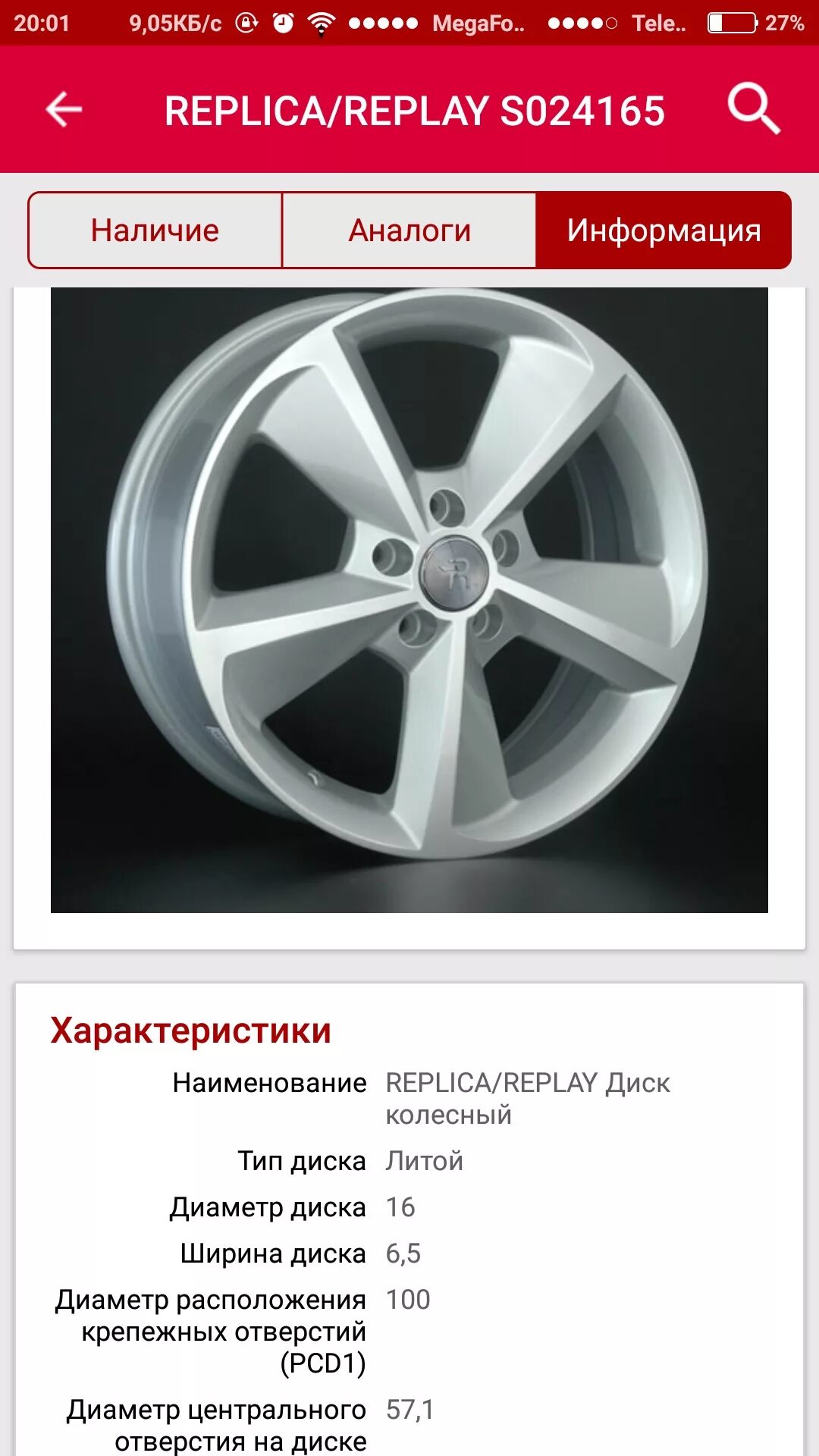819x1456 pixels.
Task: Switch to the Аналоги tab
Action: click(x=409, y=231)
